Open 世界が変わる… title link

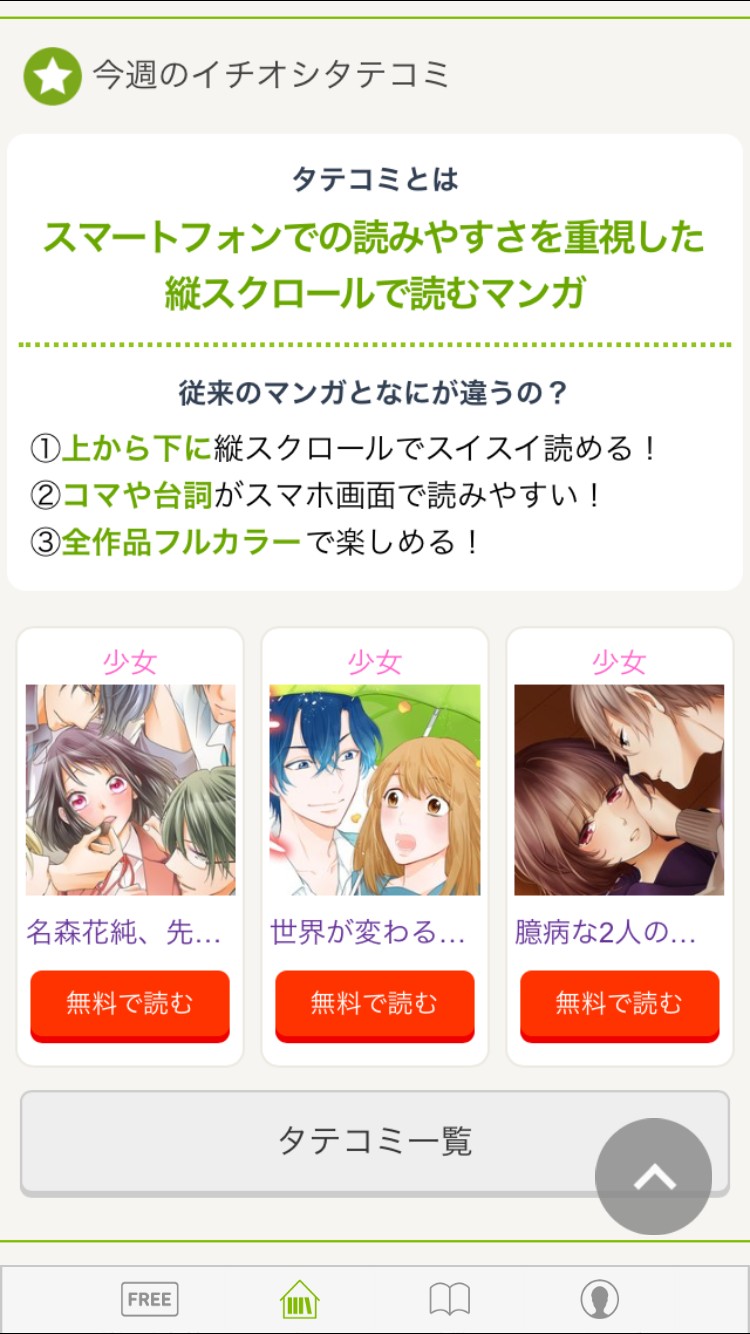369,933
